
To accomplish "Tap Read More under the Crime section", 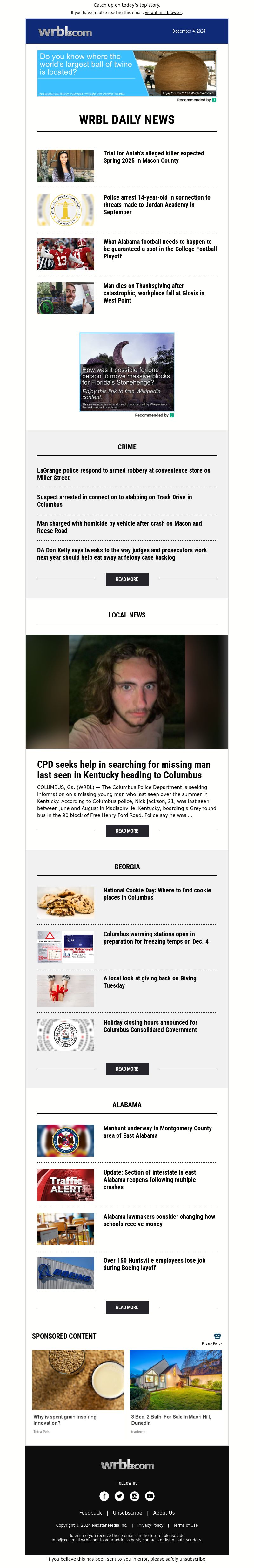I will click(x=126, y=579).
